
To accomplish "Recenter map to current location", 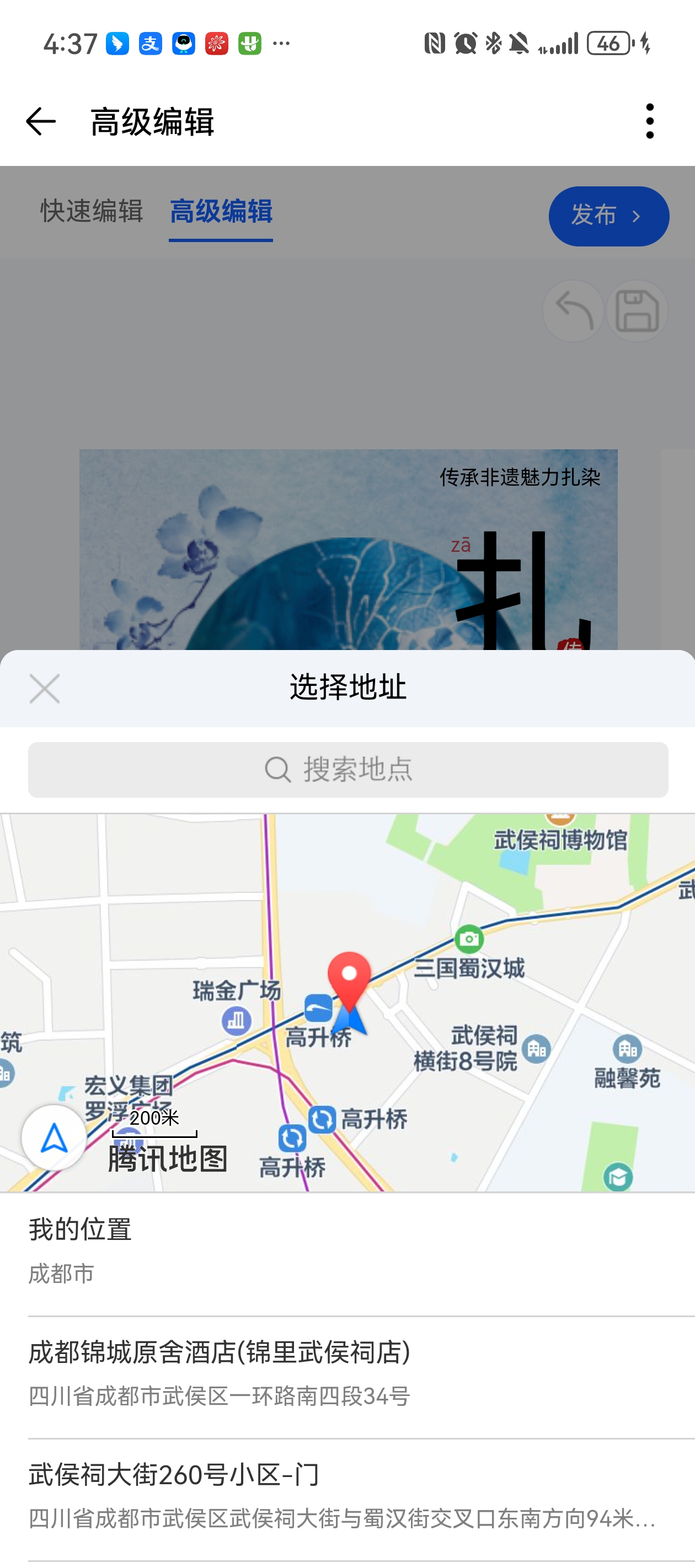I will [54, 1137].
